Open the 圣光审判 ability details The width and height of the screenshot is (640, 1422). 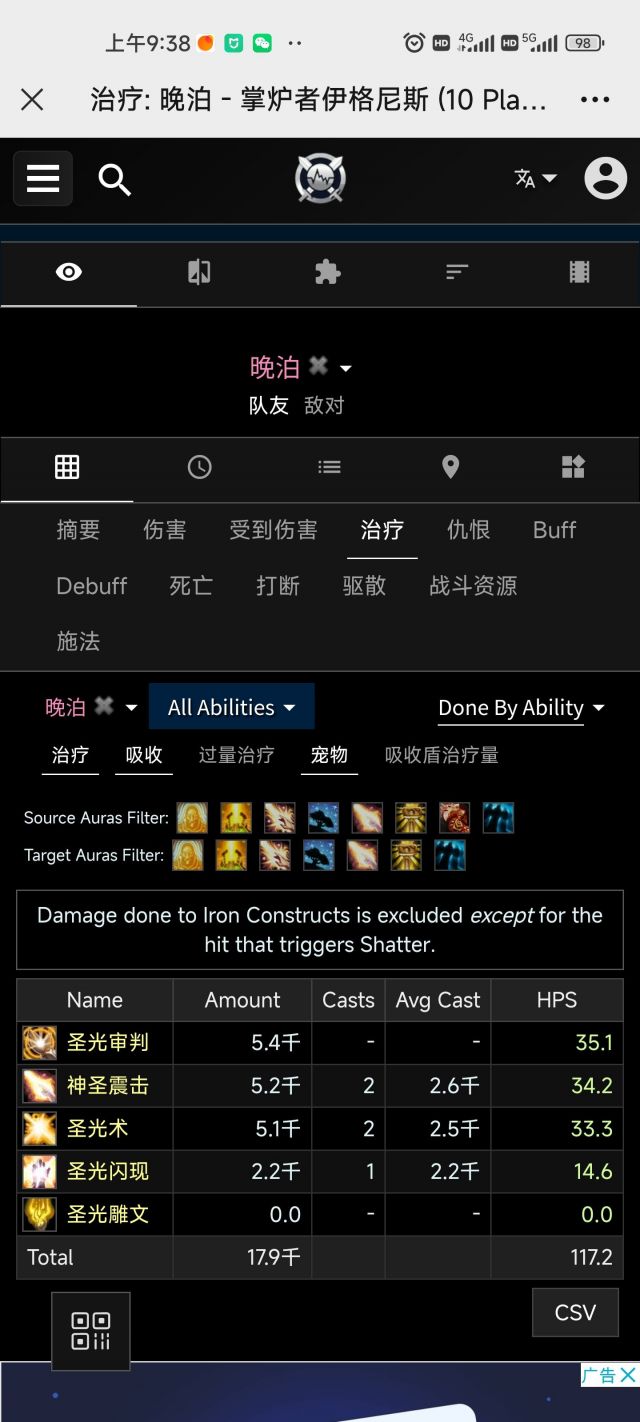pos(107,1042)
